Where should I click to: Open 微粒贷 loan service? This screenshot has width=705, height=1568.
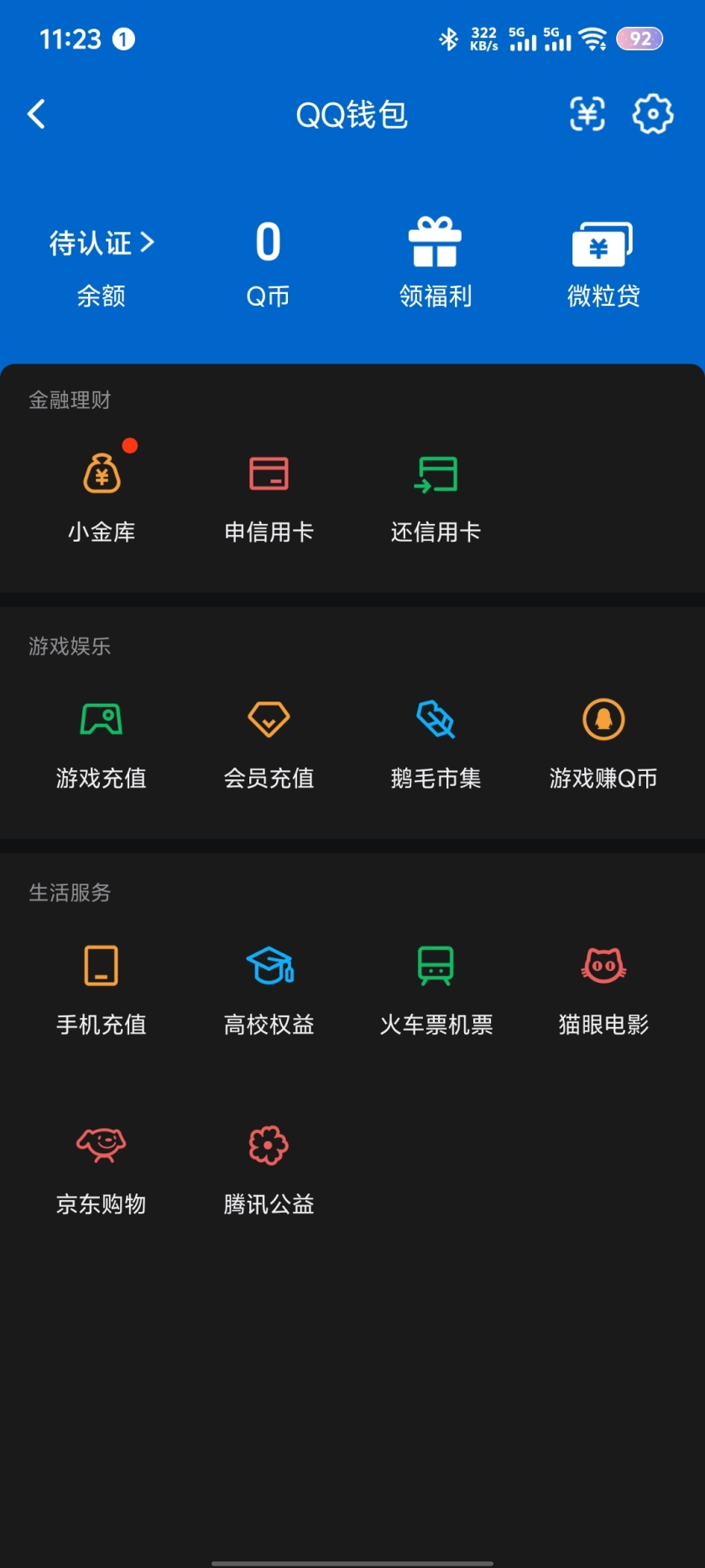(x=603, y=262)
